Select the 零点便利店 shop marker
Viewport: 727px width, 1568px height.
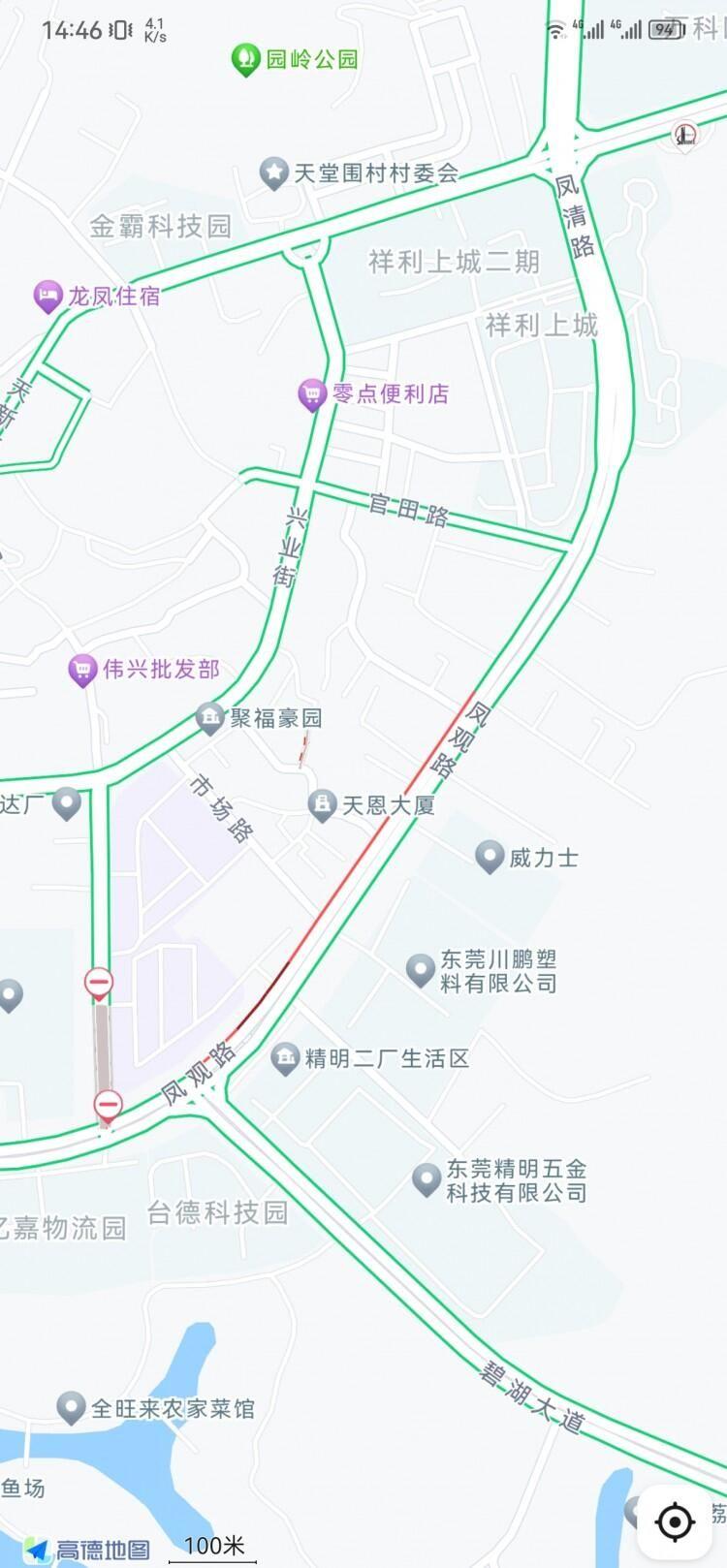tap(311, 394)
